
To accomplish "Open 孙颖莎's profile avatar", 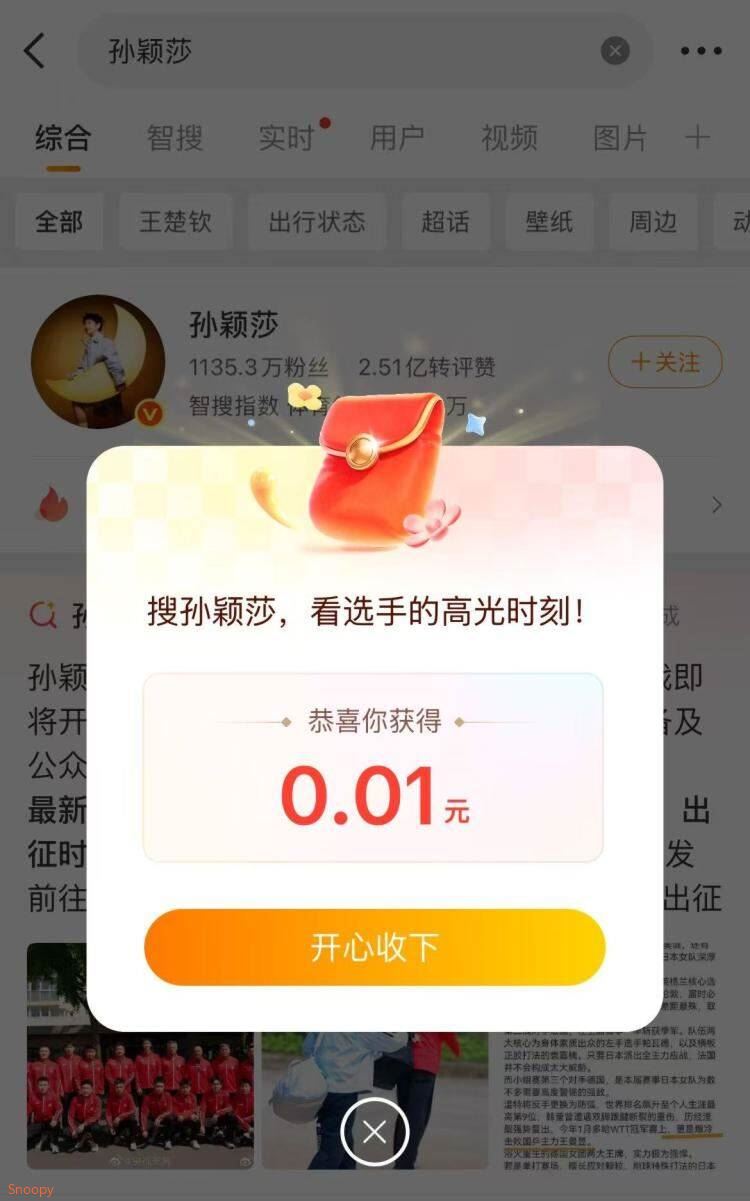I will pyautogui.click(x=98, y=361).
